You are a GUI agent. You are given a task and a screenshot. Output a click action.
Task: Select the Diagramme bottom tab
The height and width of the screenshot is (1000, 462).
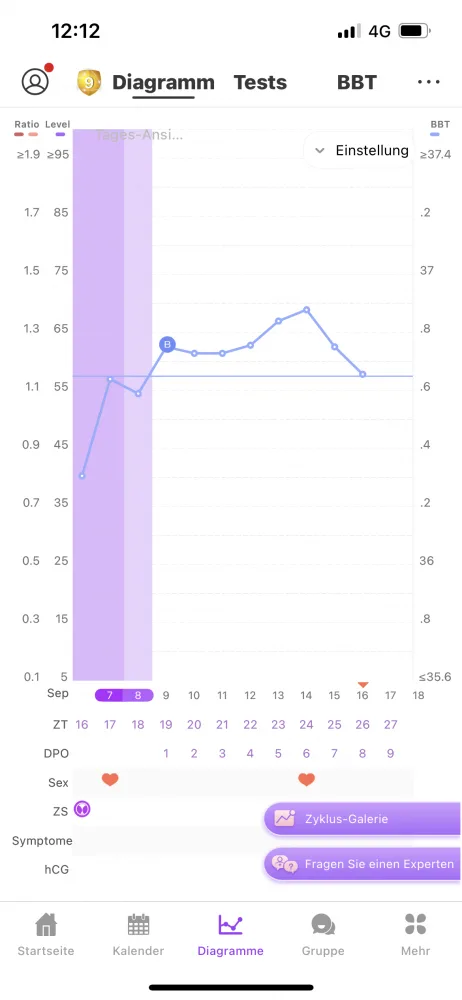[x=230, y=934]
